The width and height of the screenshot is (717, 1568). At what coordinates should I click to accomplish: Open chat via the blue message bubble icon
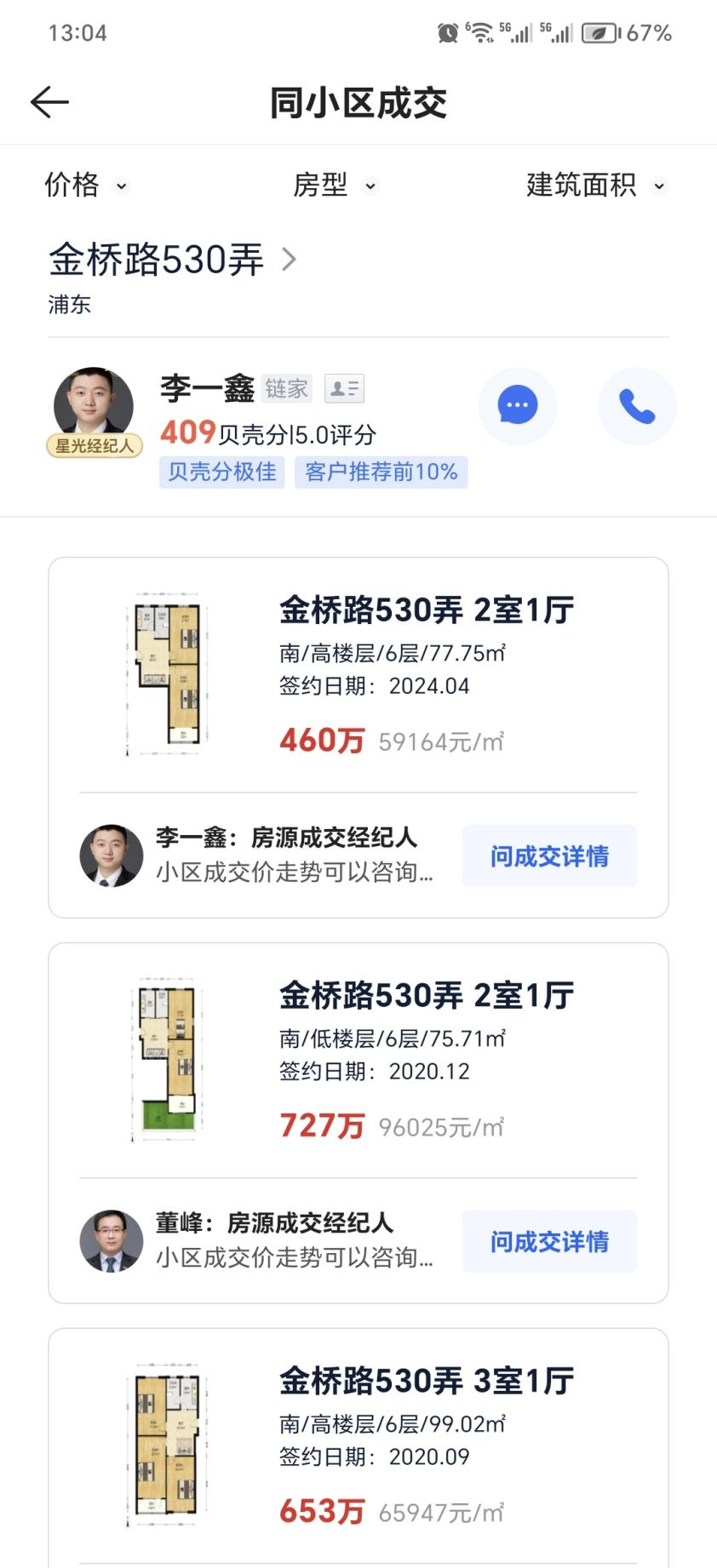click(518, 406)
